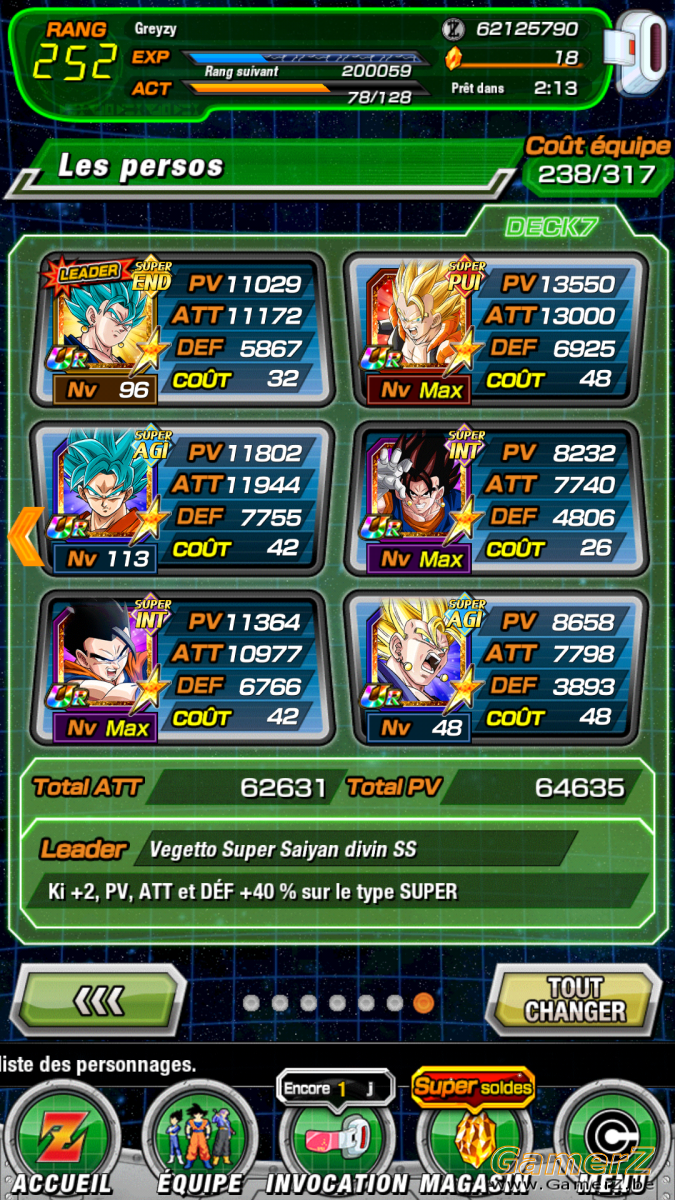Screen dimensions: 675x1200
Task: Open the Super PUI character with ATT 13000
Action: tap(494, 330)
